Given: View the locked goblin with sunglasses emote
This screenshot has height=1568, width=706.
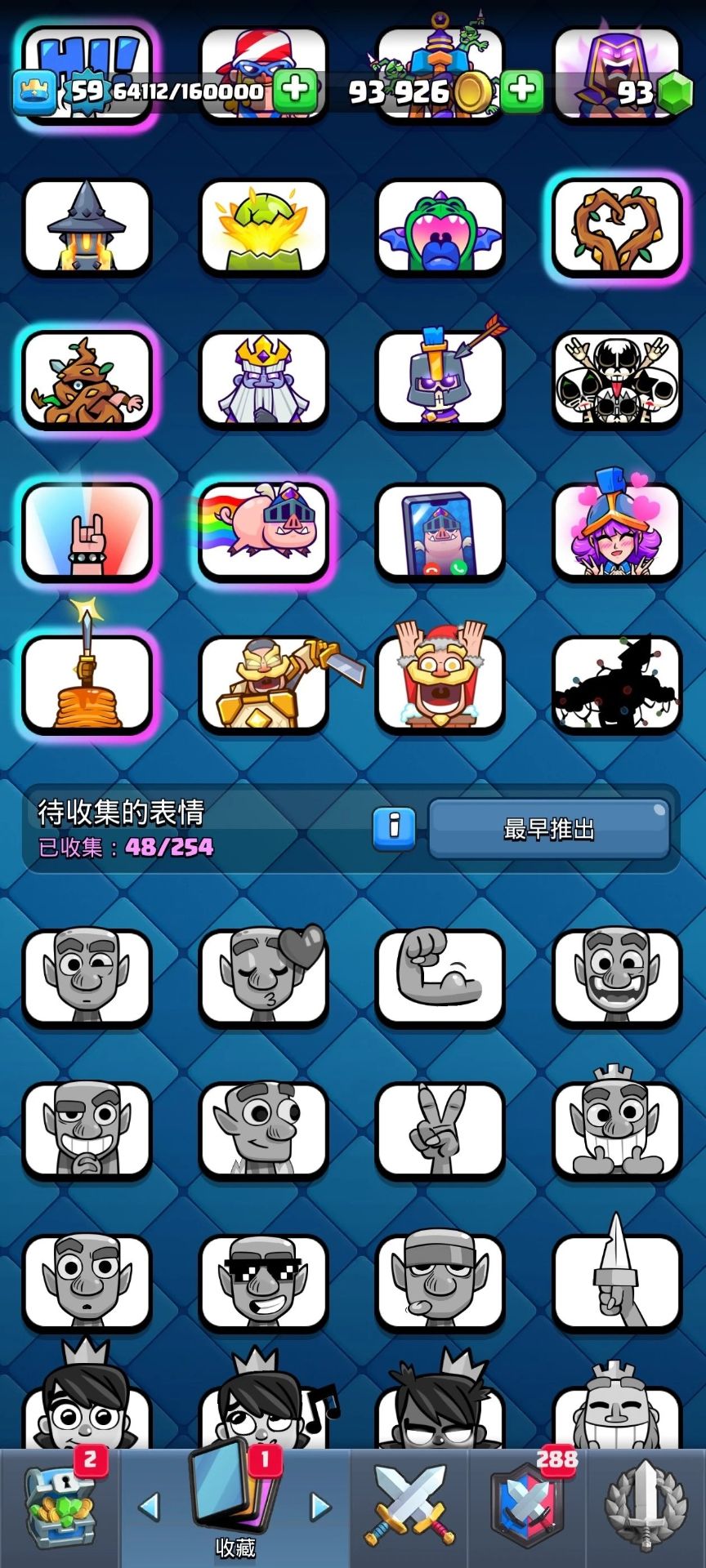Looking at the screenshot, I should (263, 1282).
